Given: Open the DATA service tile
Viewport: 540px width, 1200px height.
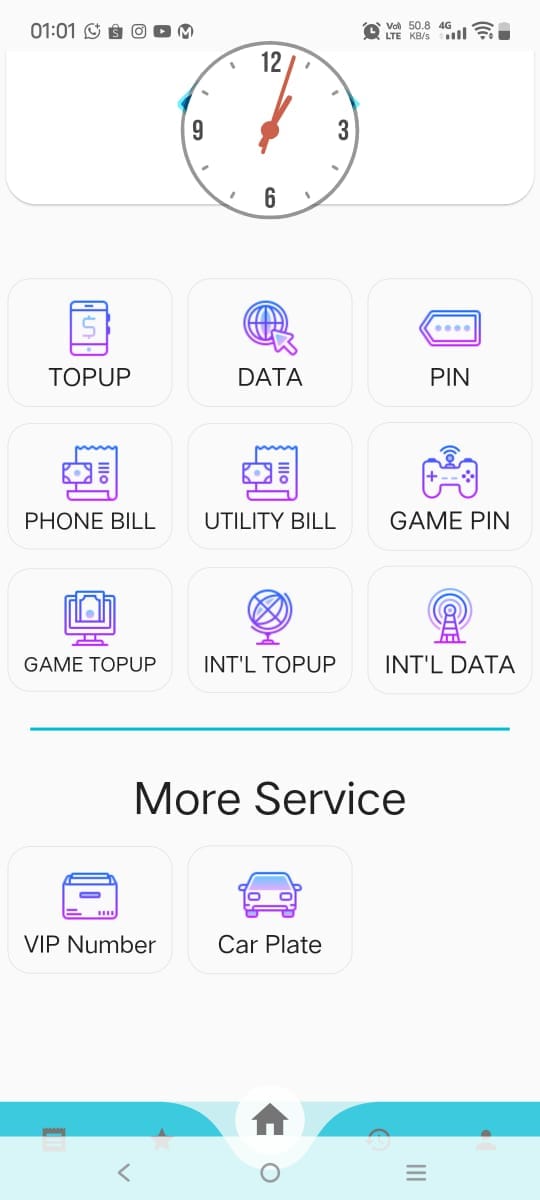Looking at the screenshot, I should [270, 342].
